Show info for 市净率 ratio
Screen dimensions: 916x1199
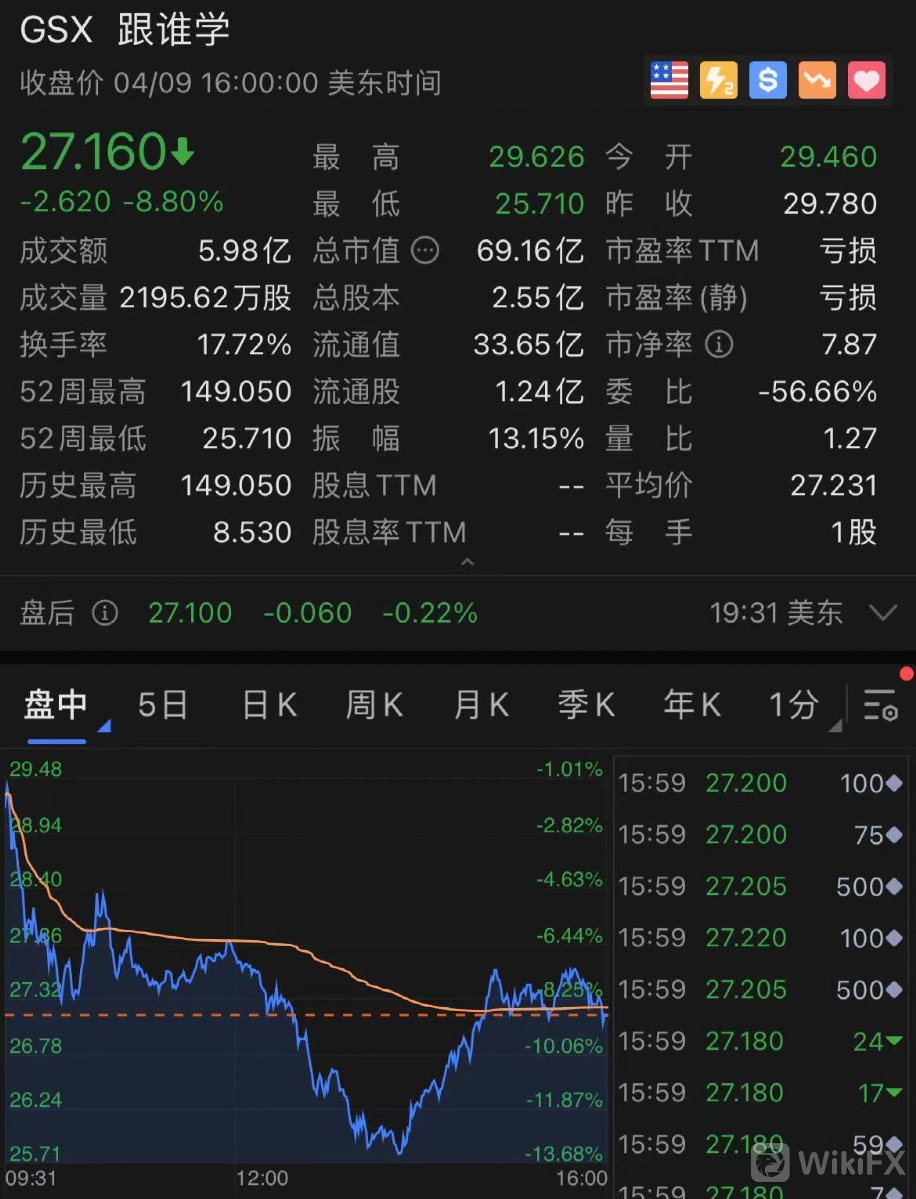[x=718, y=345]
